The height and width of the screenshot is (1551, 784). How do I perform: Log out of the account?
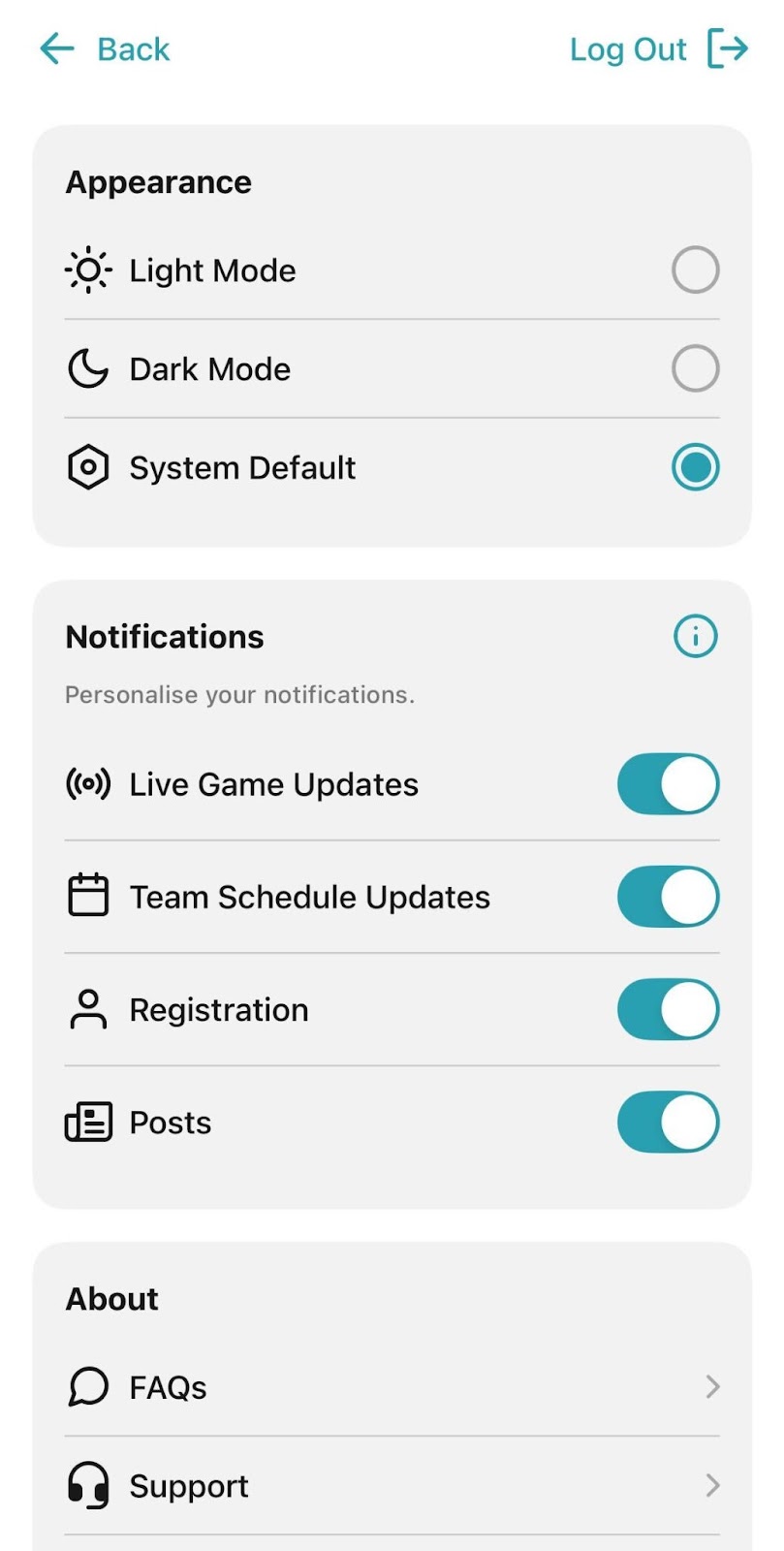click(x=658, y=49)
